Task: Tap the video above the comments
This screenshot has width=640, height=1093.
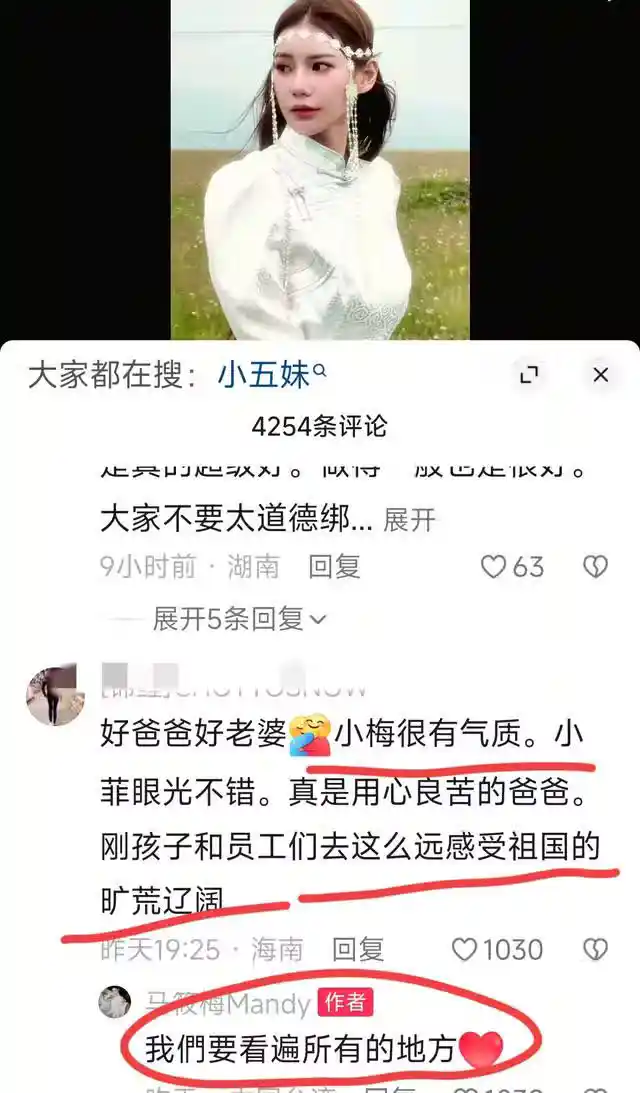Action: (320, 170)
